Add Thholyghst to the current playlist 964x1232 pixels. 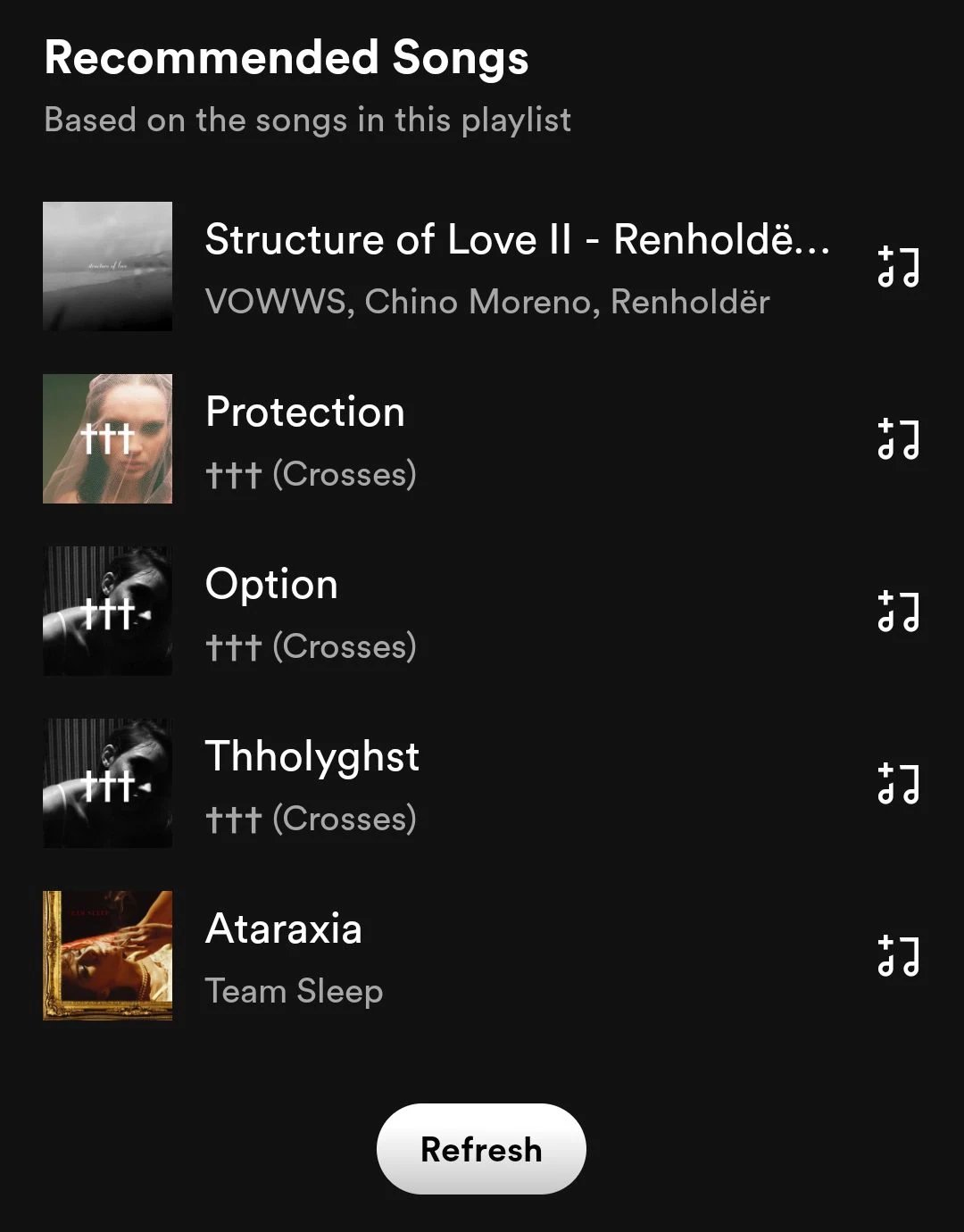[898, 783]
